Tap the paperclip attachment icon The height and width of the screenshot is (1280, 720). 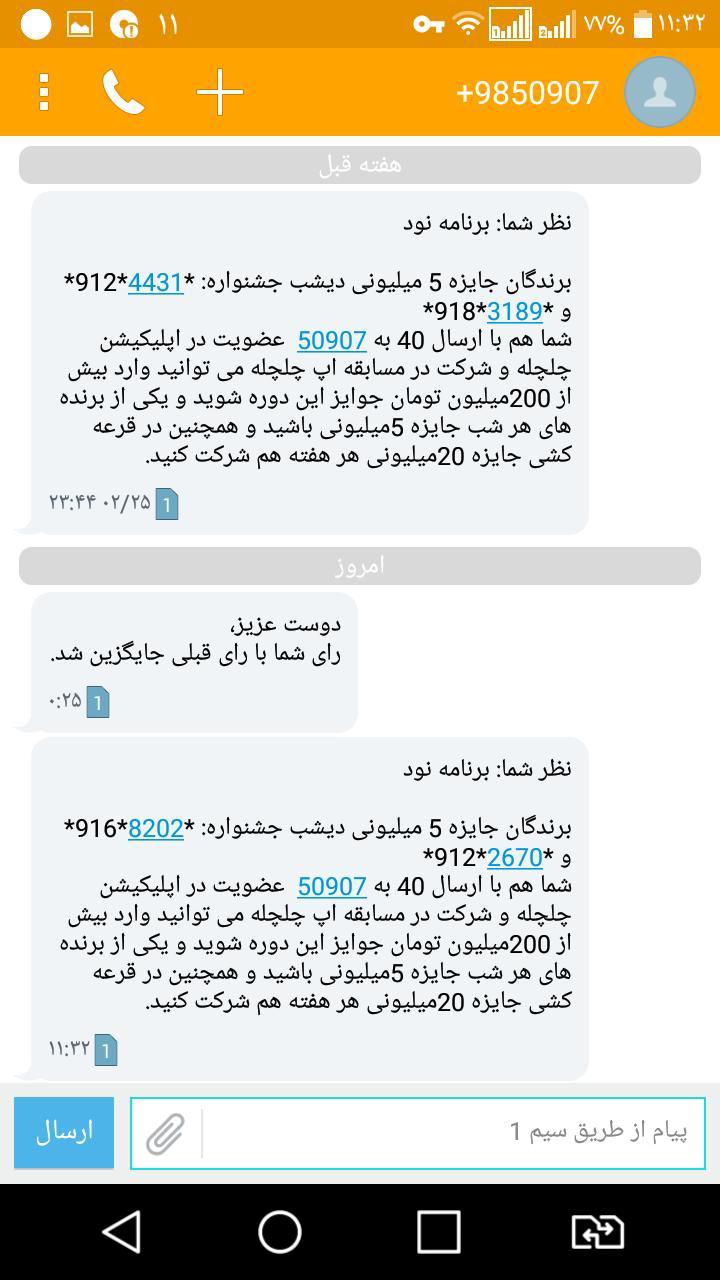(x=166, y=1133)
